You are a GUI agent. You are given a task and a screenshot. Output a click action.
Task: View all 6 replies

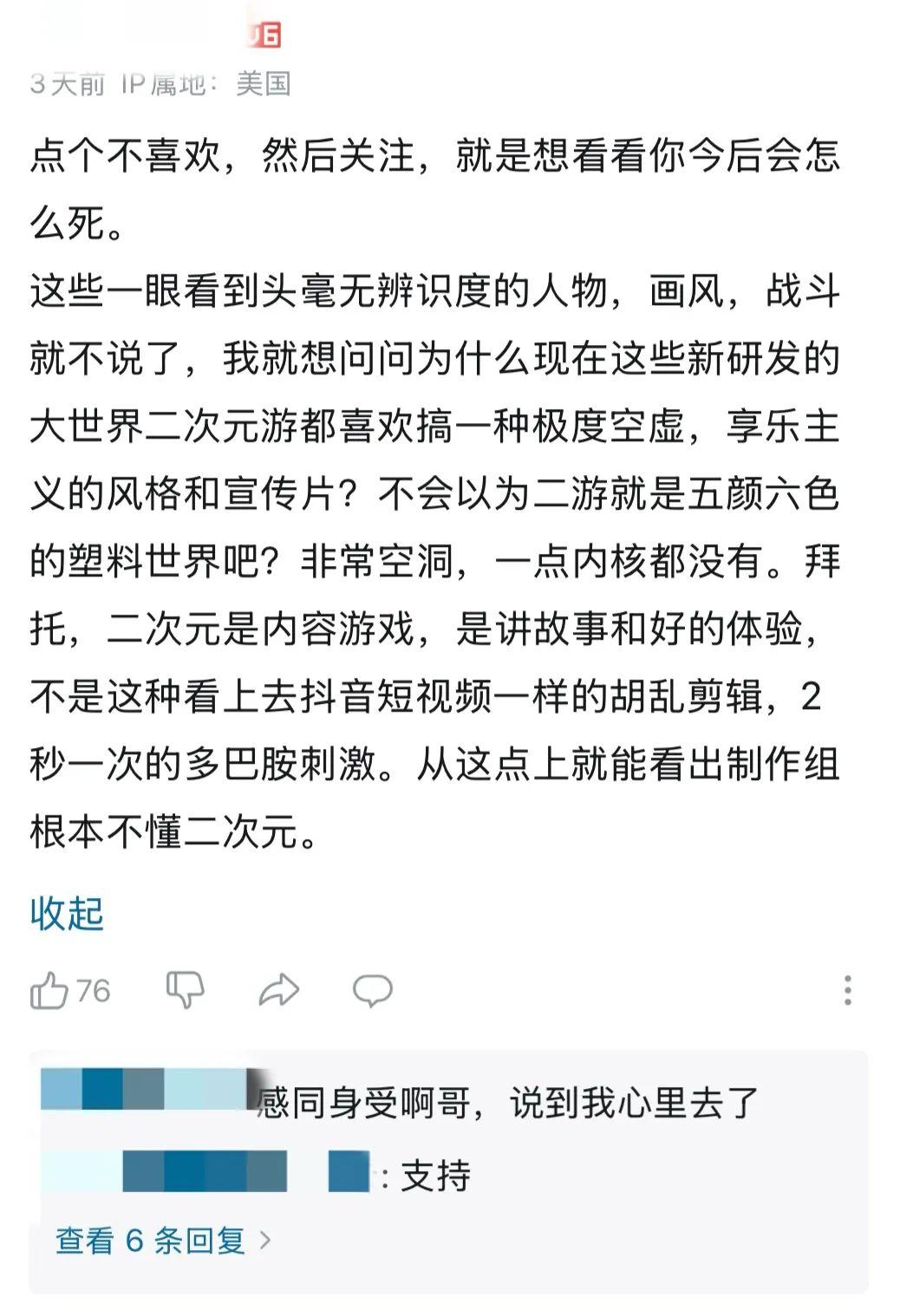(x=163, y=1241)
